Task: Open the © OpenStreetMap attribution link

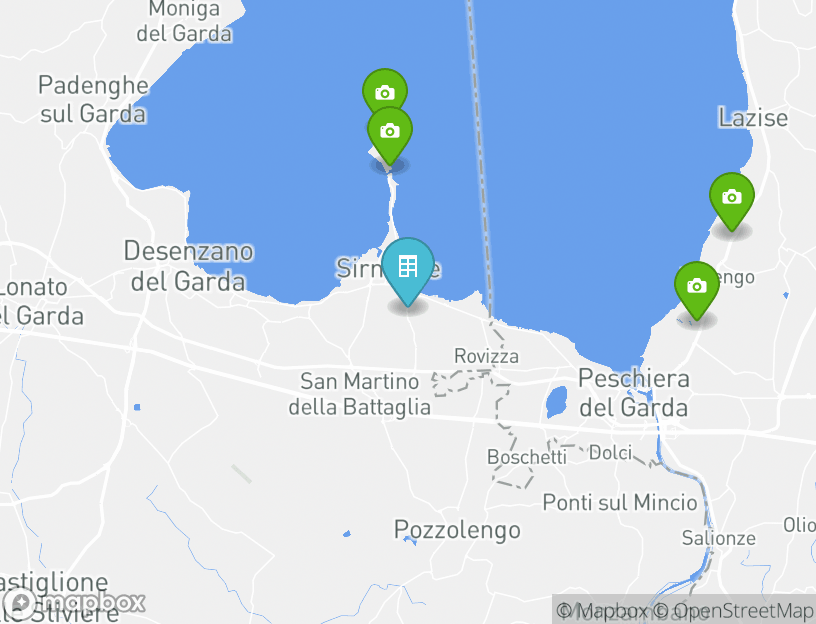Action: click(x=733, y=611)
